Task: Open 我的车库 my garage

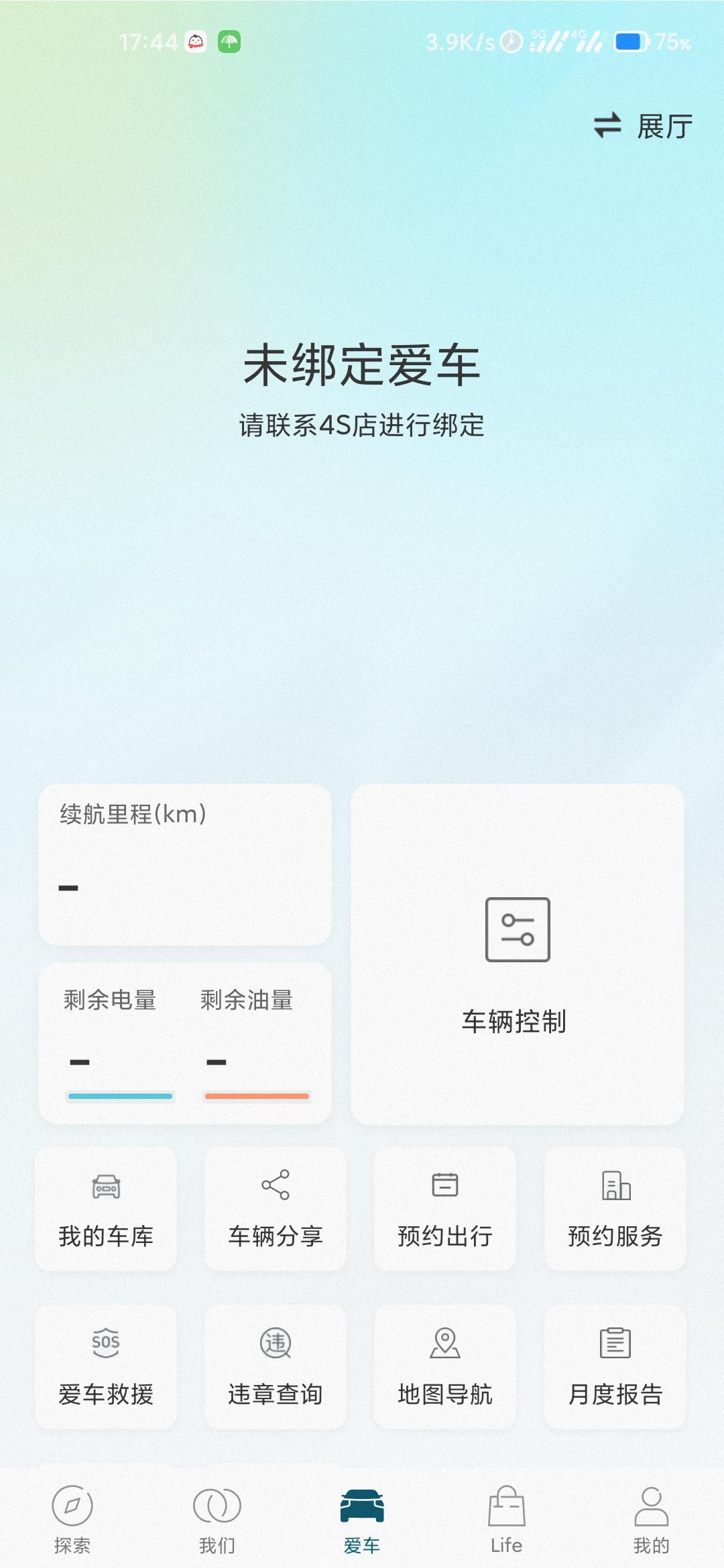Action: coord(105,1210)
